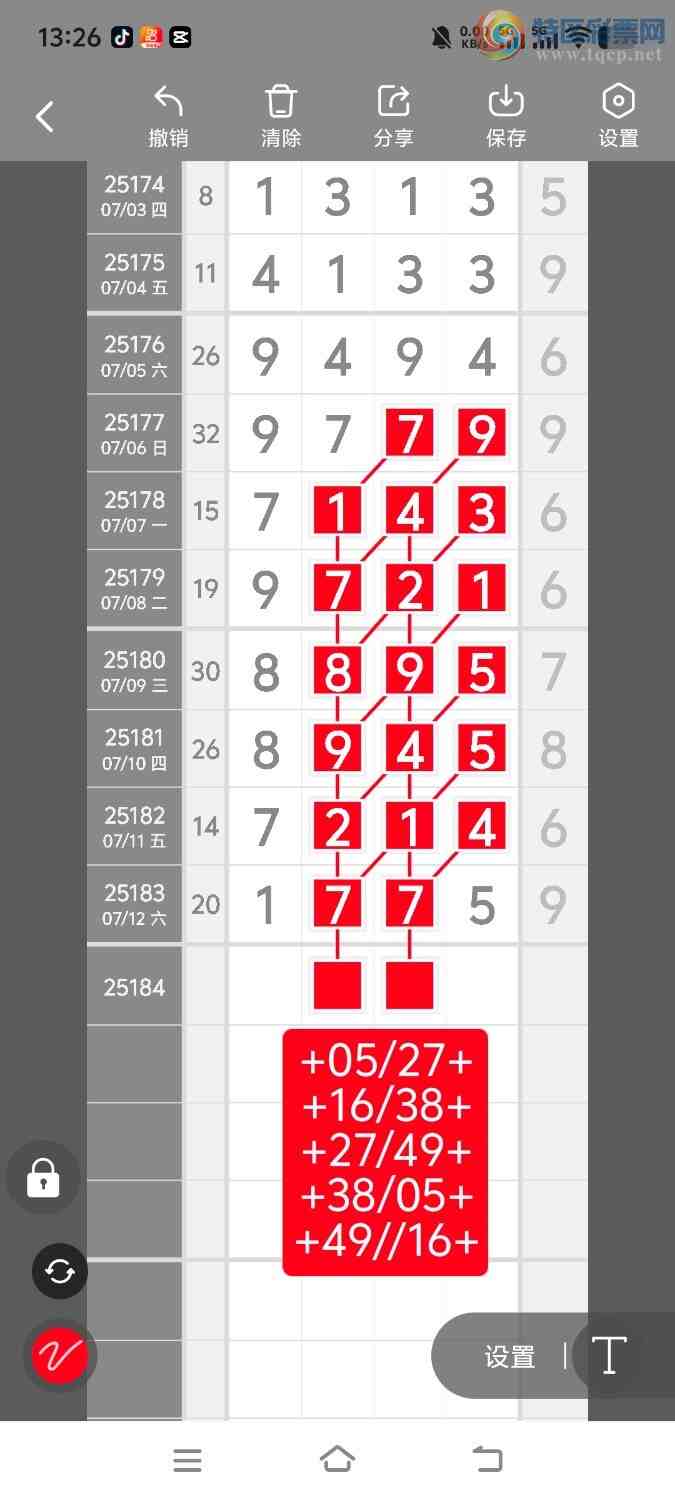Viewport: 675px width, 1500px height.
Task: Tap the lock button
Action: click(43, 1178)
